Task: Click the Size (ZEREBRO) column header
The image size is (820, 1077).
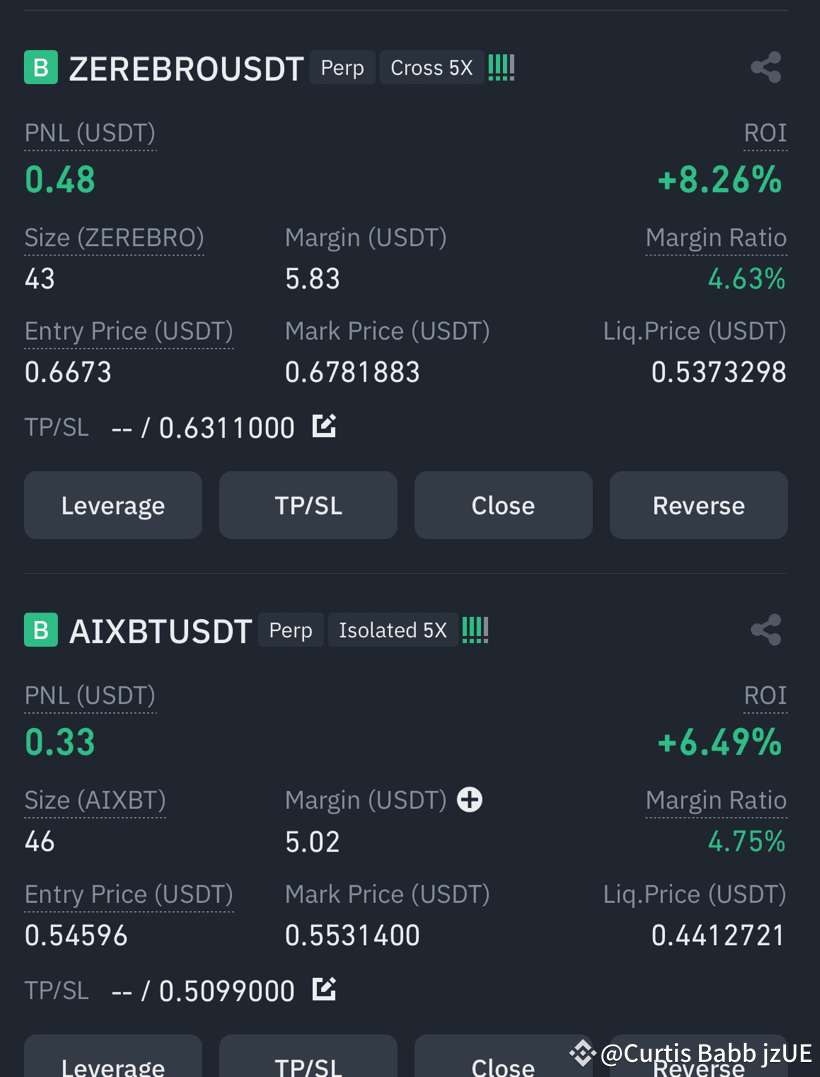Action: point(113,238)
